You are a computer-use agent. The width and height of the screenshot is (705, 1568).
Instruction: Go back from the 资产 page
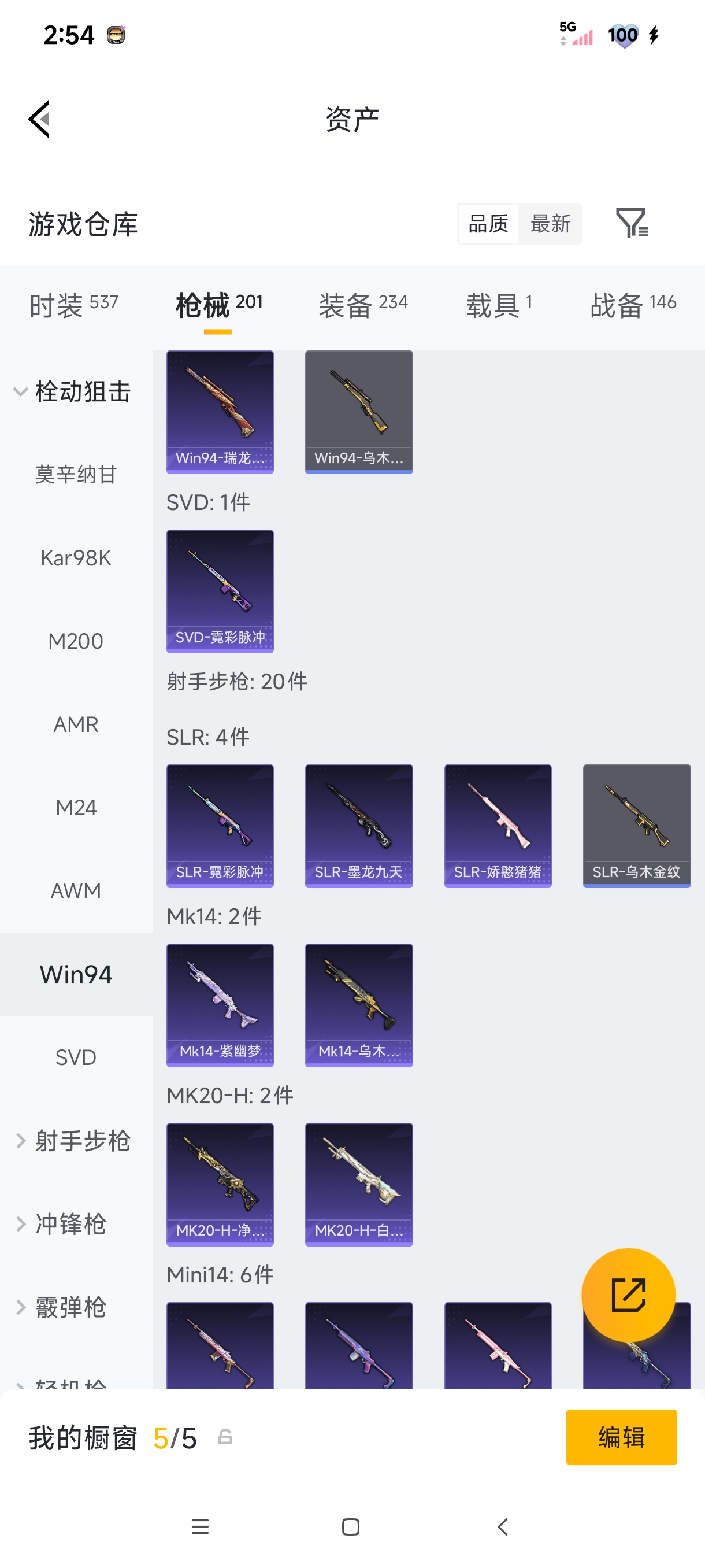39,119
